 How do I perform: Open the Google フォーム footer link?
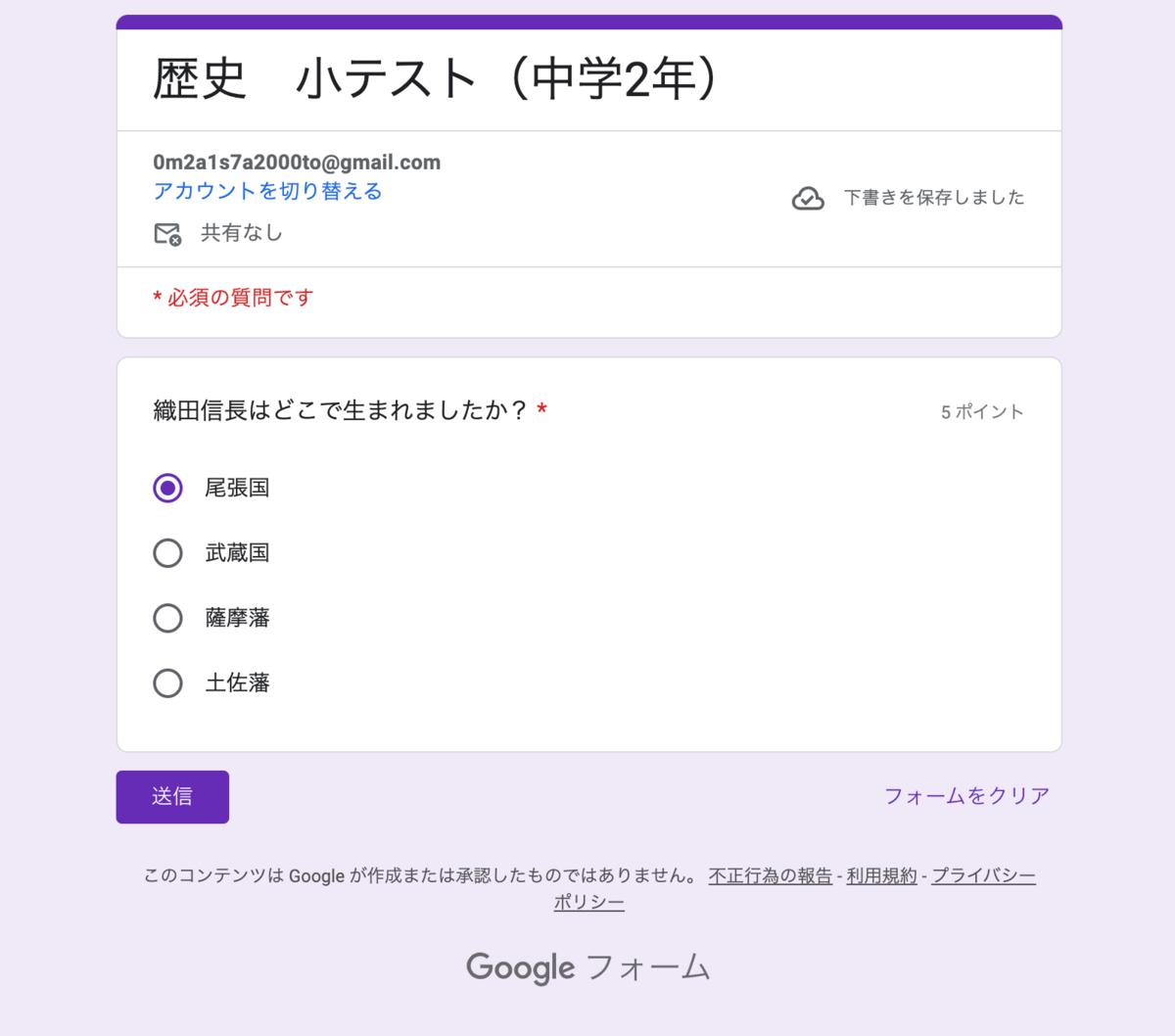[x=587, y=967]
